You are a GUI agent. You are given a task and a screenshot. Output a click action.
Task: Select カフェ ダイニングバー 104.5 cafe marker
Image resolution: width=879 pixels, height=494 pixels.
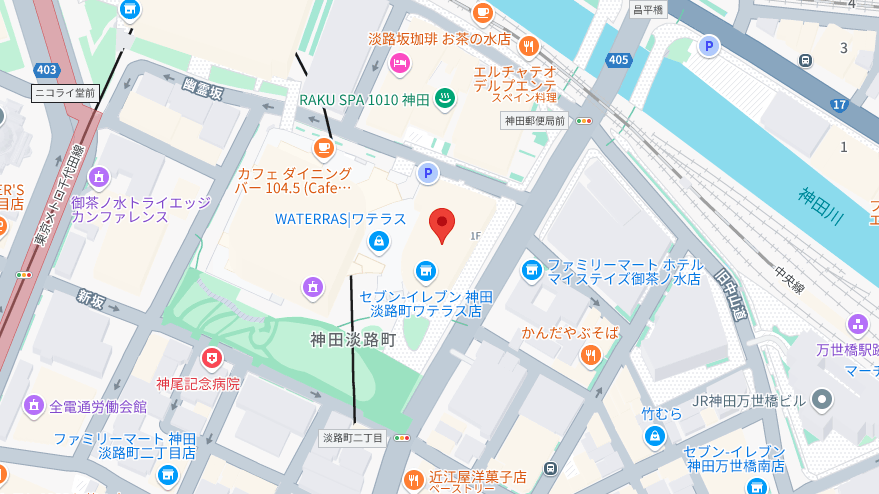322,149
